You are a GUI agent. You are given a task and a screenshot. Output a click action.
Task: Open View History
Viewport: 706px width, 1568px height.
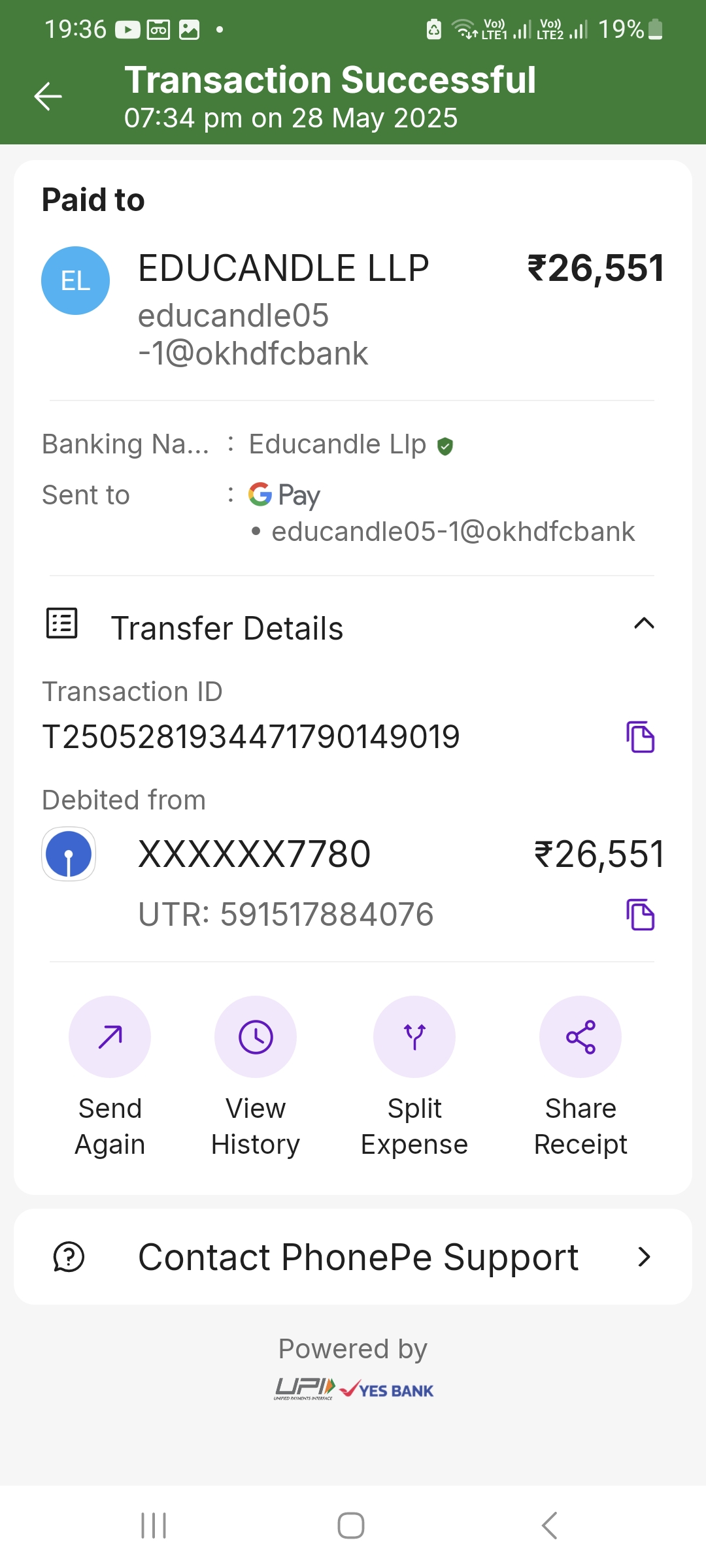tap(256, 1037)
